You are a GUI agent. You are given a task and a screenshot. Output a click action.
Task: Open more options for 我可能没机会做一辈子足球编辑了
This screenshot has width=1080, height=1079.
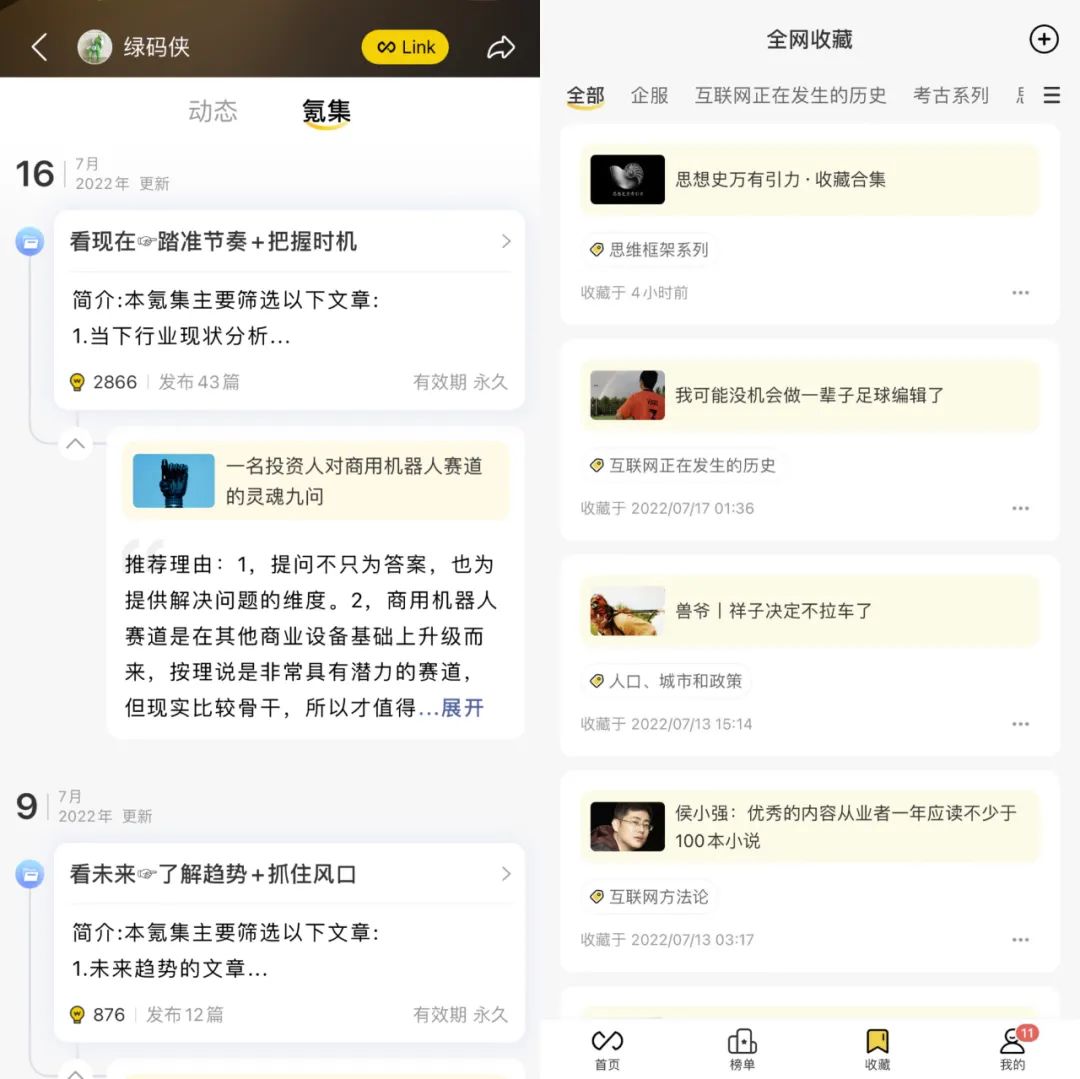[1020, 508]
